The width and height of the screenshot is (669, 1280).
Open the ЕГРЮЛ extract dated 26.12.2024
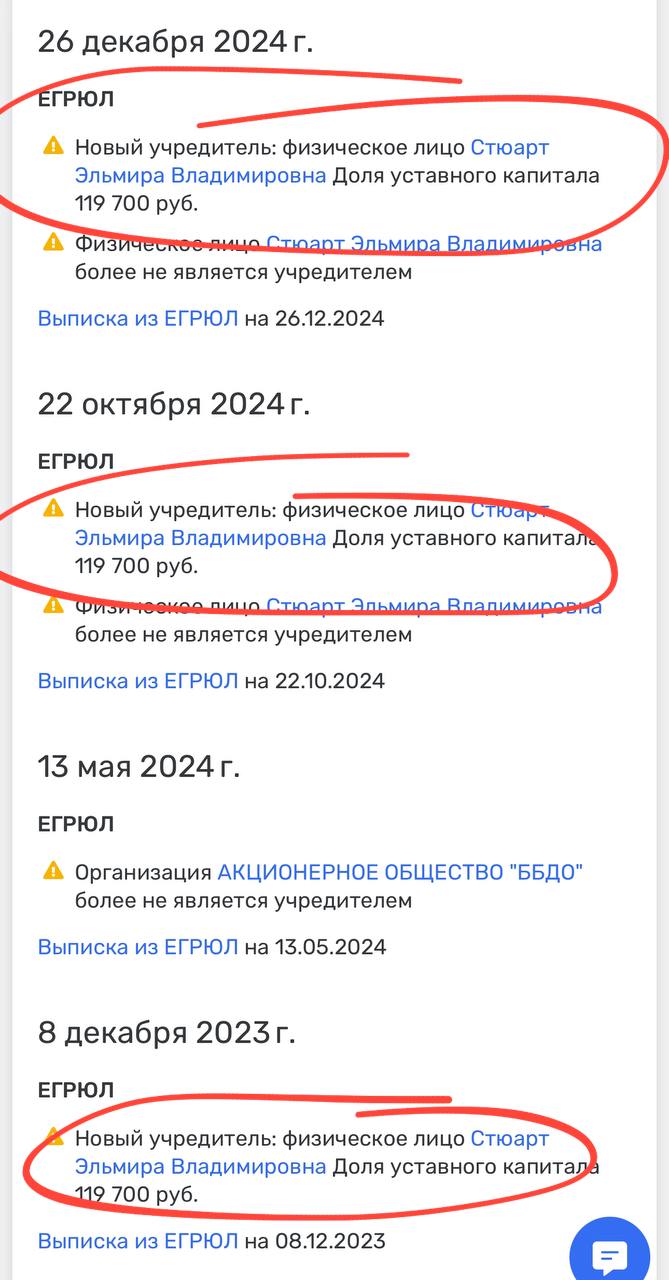[138, 319]
